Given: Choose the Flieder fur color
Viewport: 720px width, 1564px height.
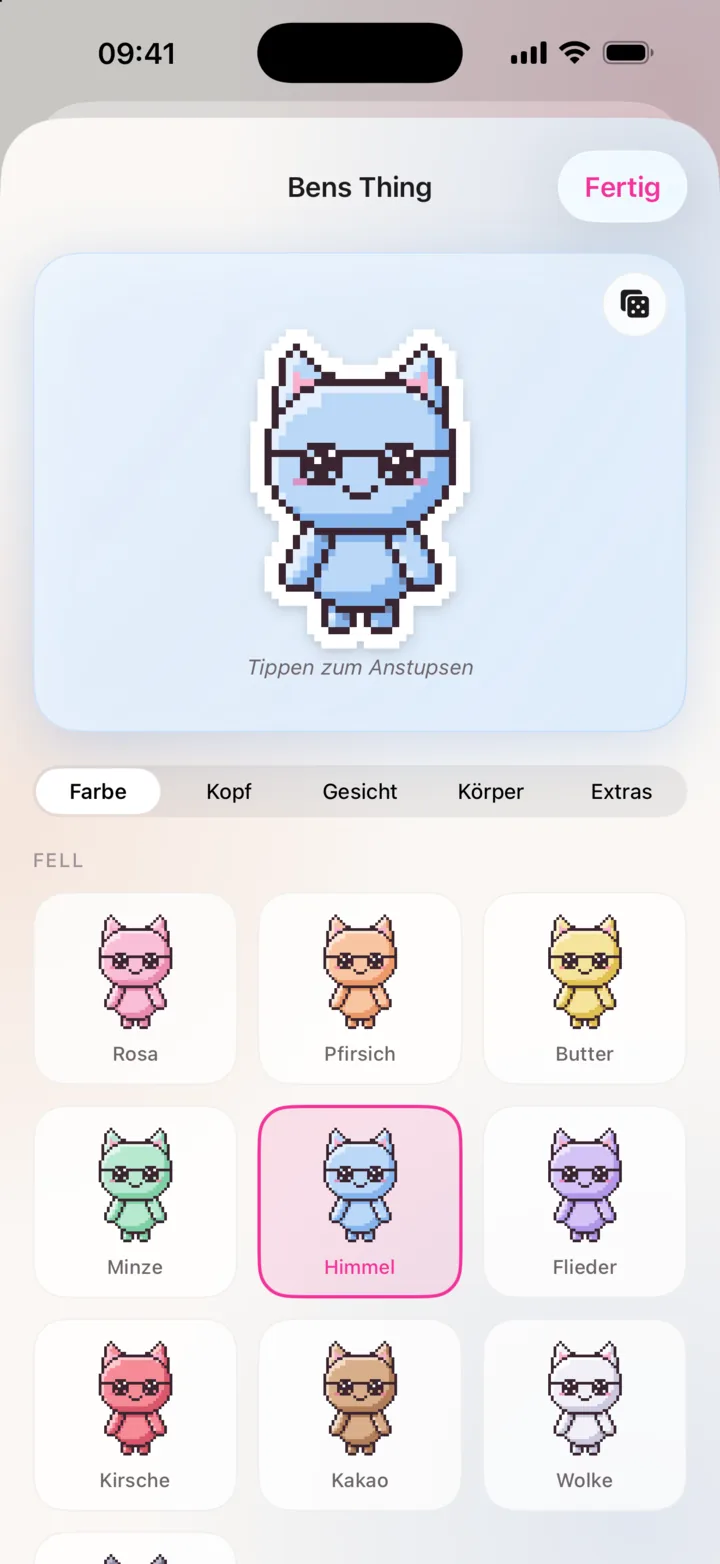Looking at the screenshot, I should [x=585, y=1201].
